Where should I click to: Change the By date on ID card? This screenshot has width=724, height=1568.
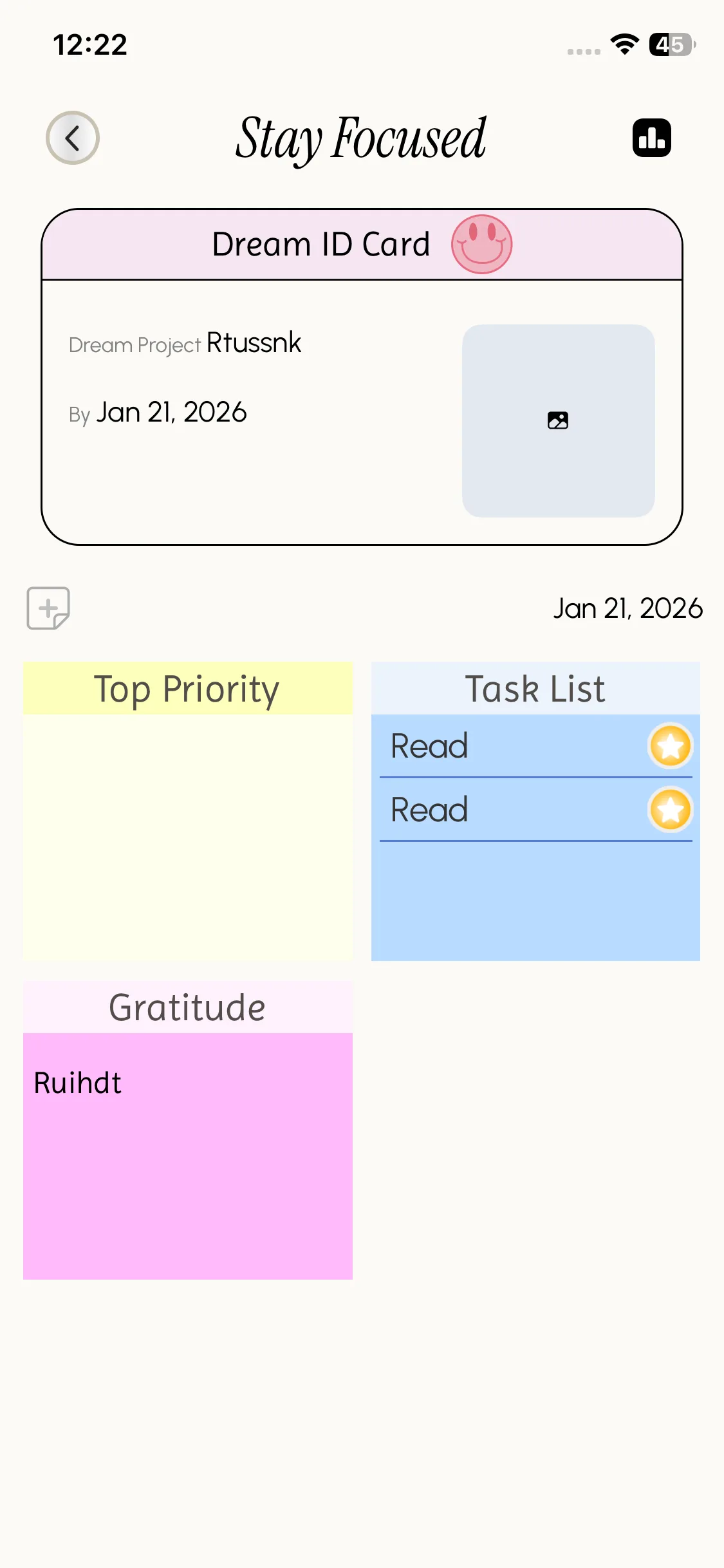tap(171, 413)
